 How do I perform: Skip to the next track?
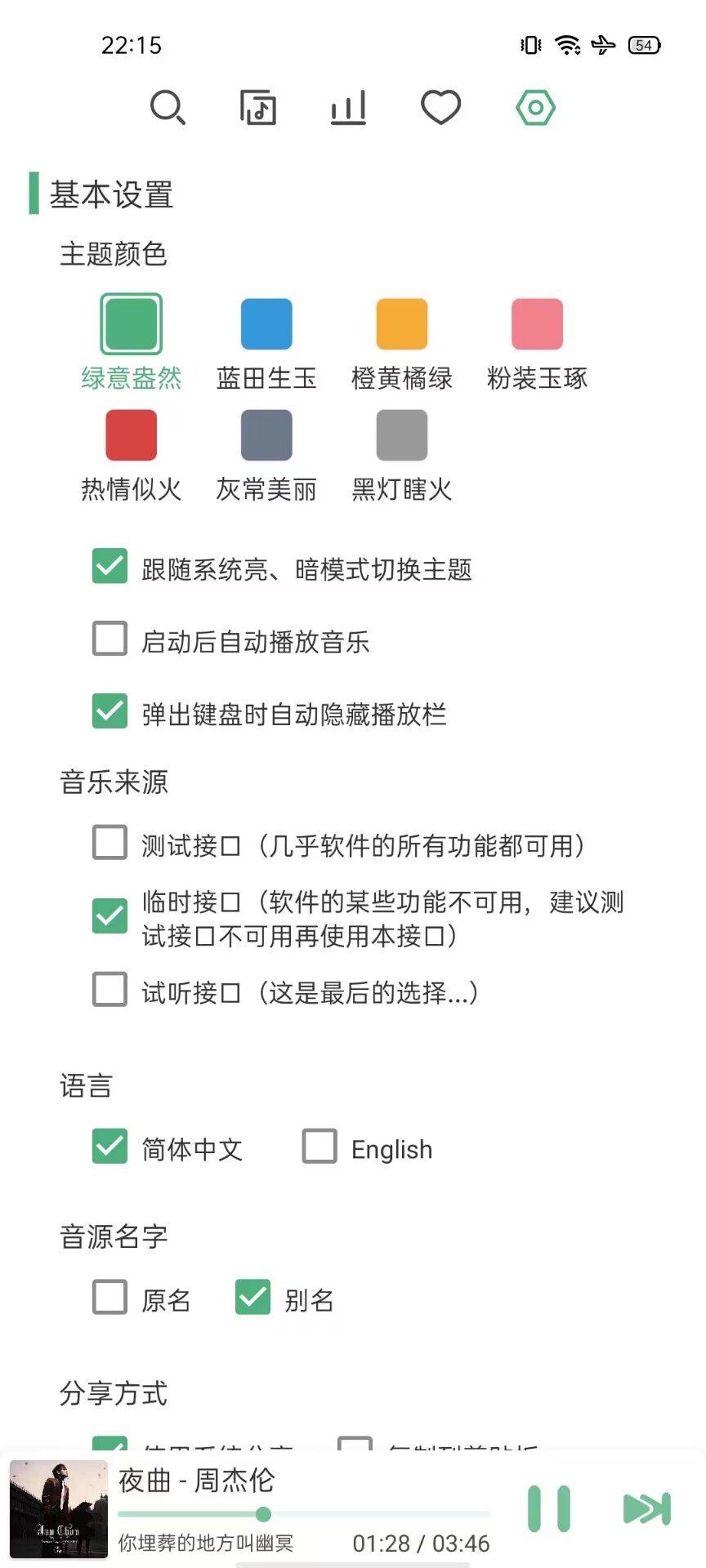(646, 1508)
